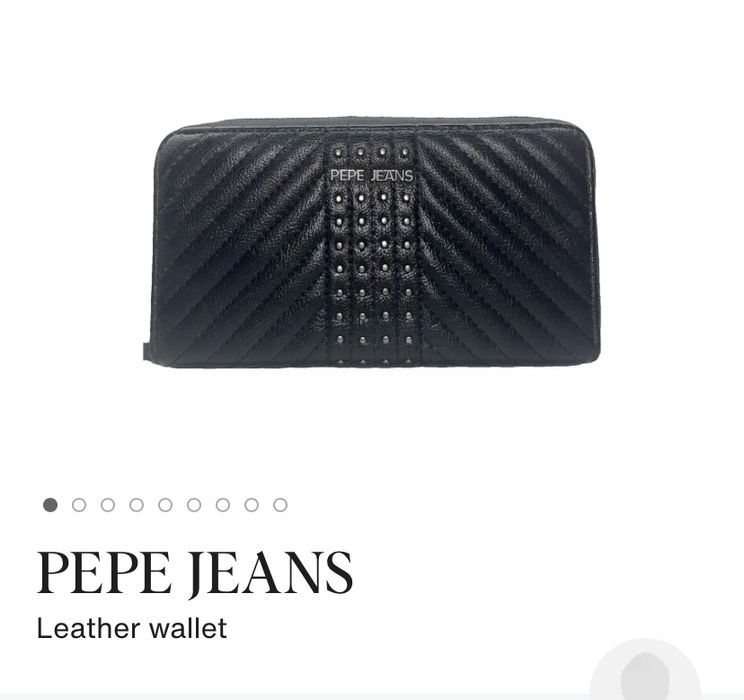This screenshot has height=700, width=744.
Task: Open the Pepe Jeans wallet product photo
Action: coord(372,242)
